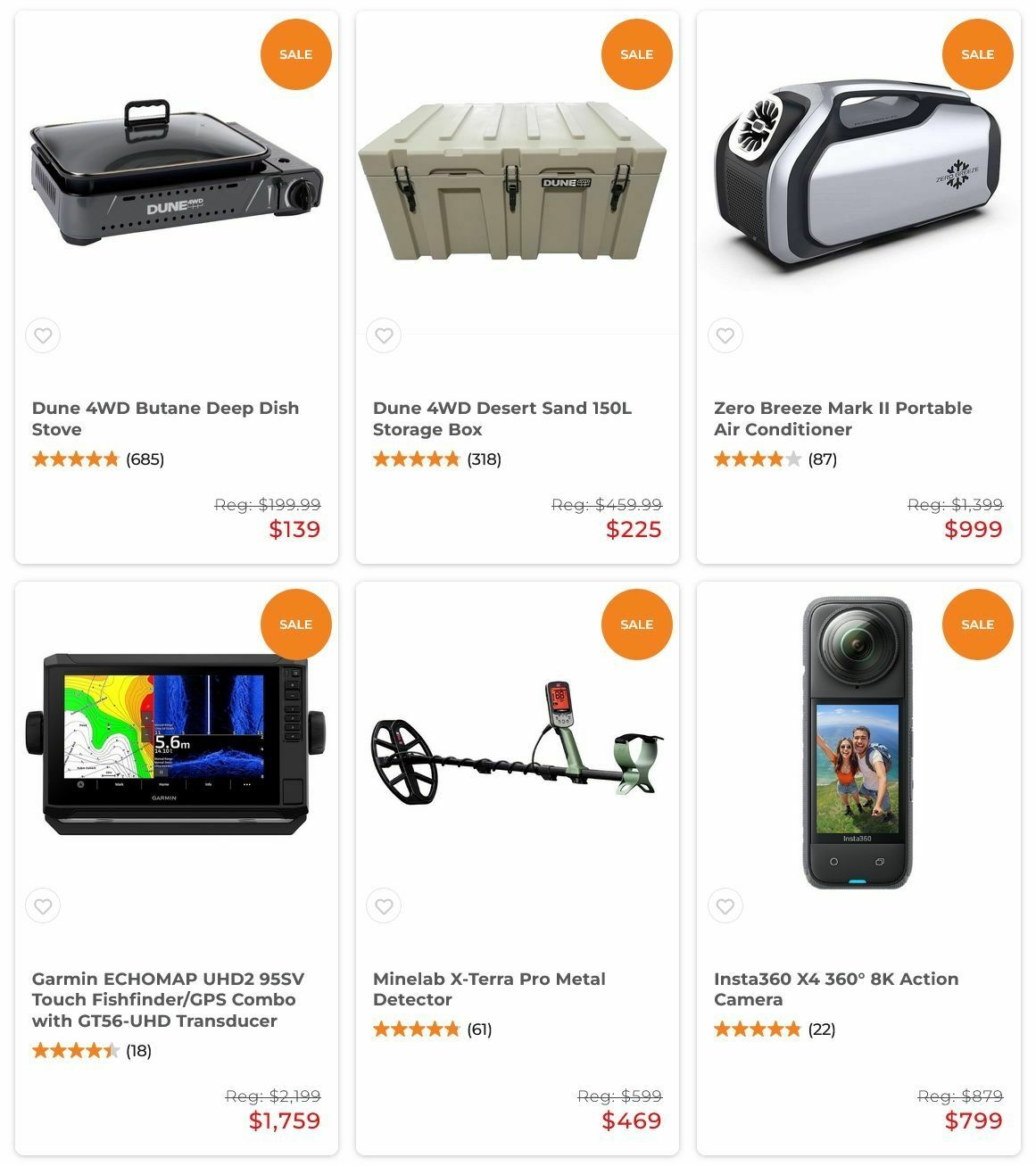Add Insta360 X4 camera to favorites
This screenshot has width=1036, height=1166.
tap(725, 906)
